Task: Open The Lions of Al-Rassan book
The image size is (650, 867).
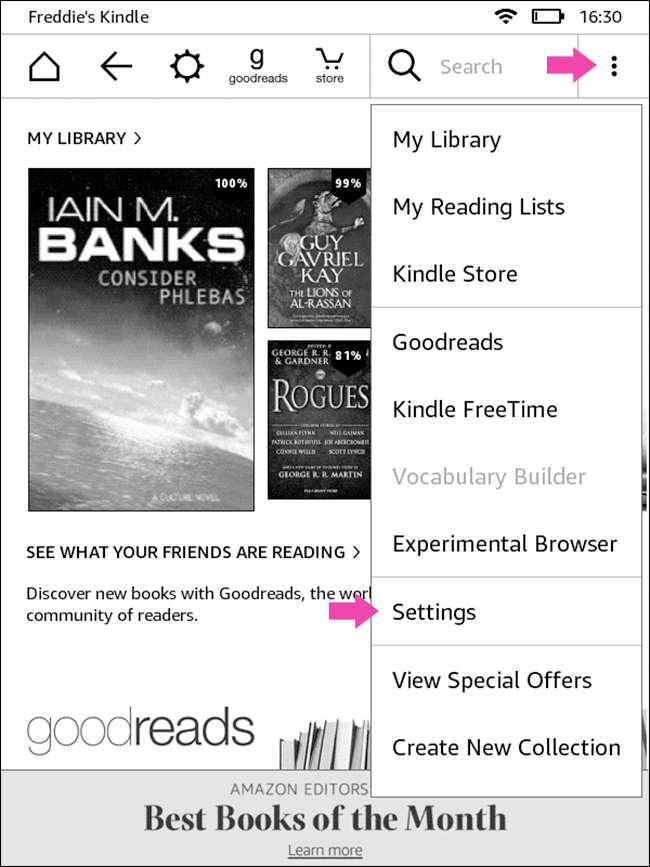Action: pos(318,248)
